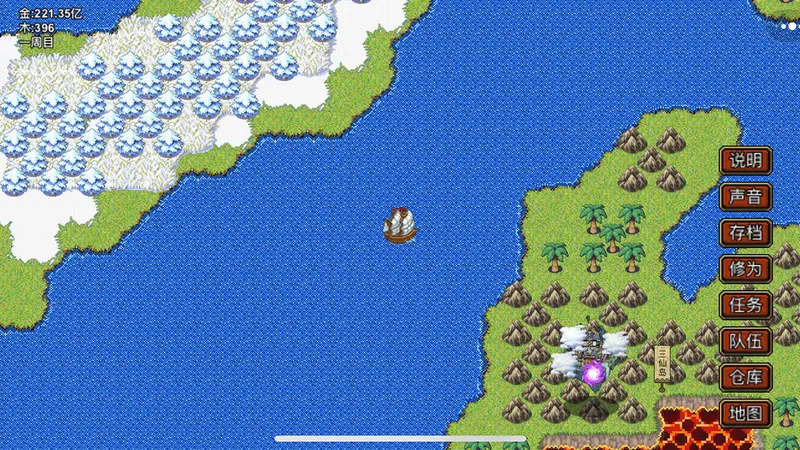Open the 说明 instructions button
800x450 pixels.
745,161
